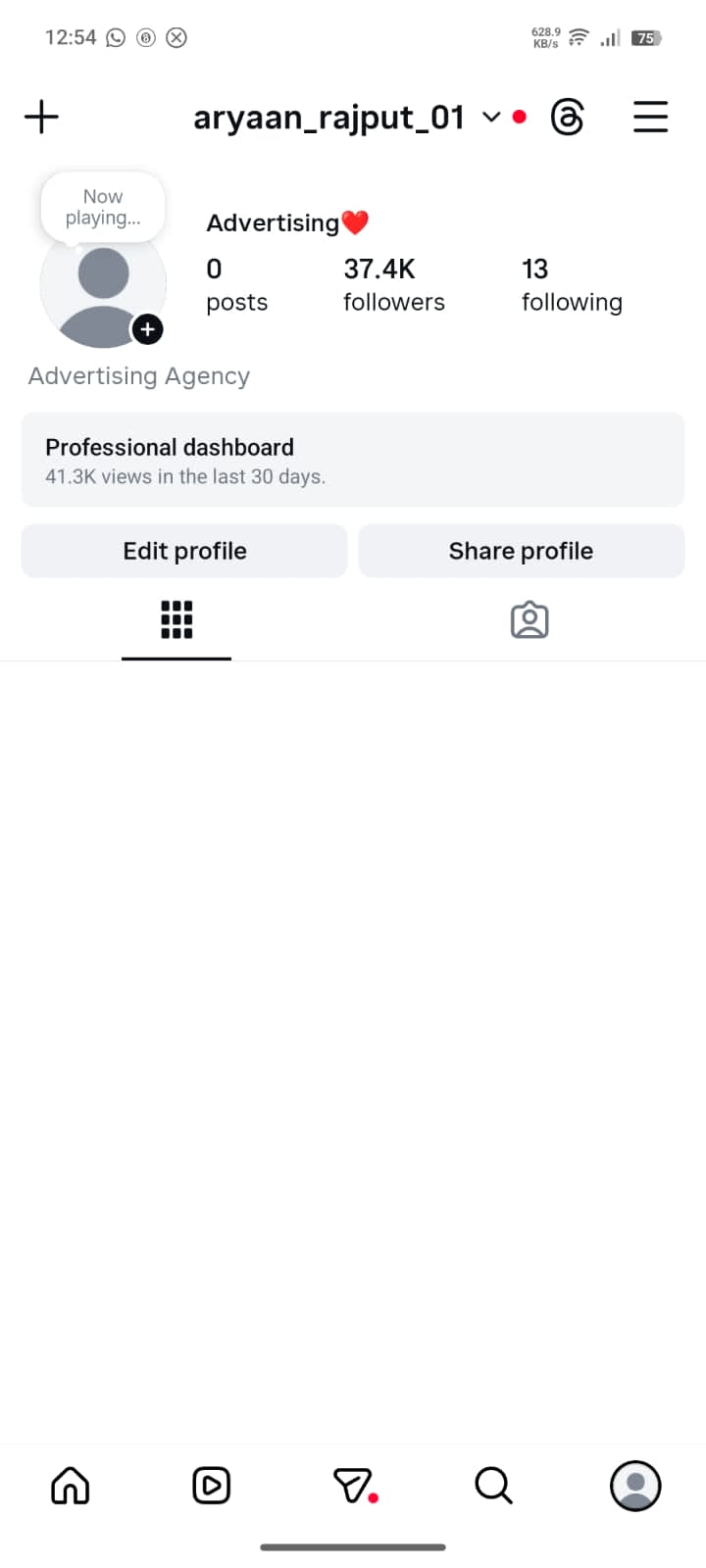Switch to the tagged photos tab
The image size is (706, 1568).
(x=529, y=620)
